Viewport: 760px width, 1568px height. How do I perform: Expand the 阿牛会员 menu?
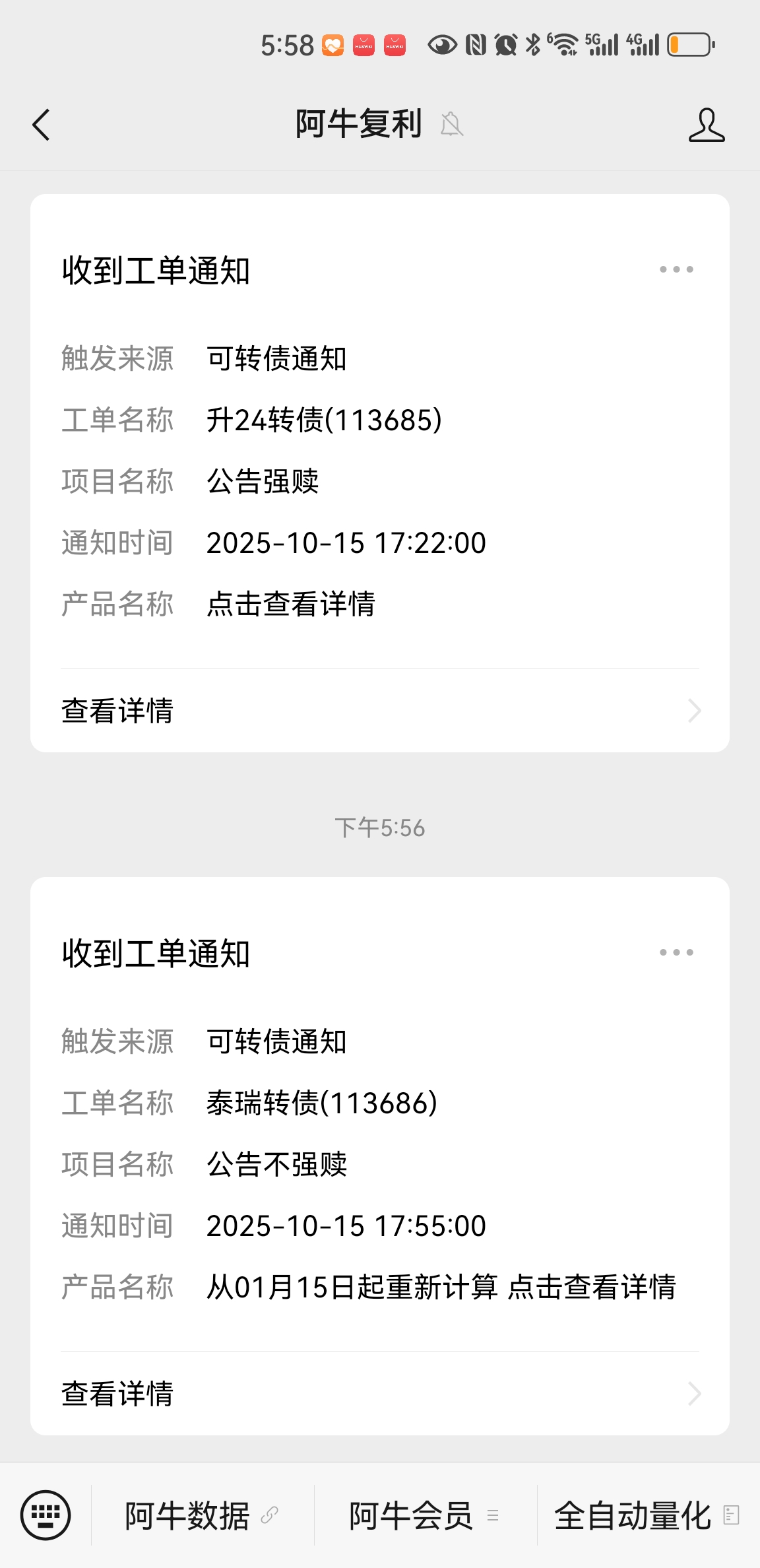click(x=424, y=1516)
